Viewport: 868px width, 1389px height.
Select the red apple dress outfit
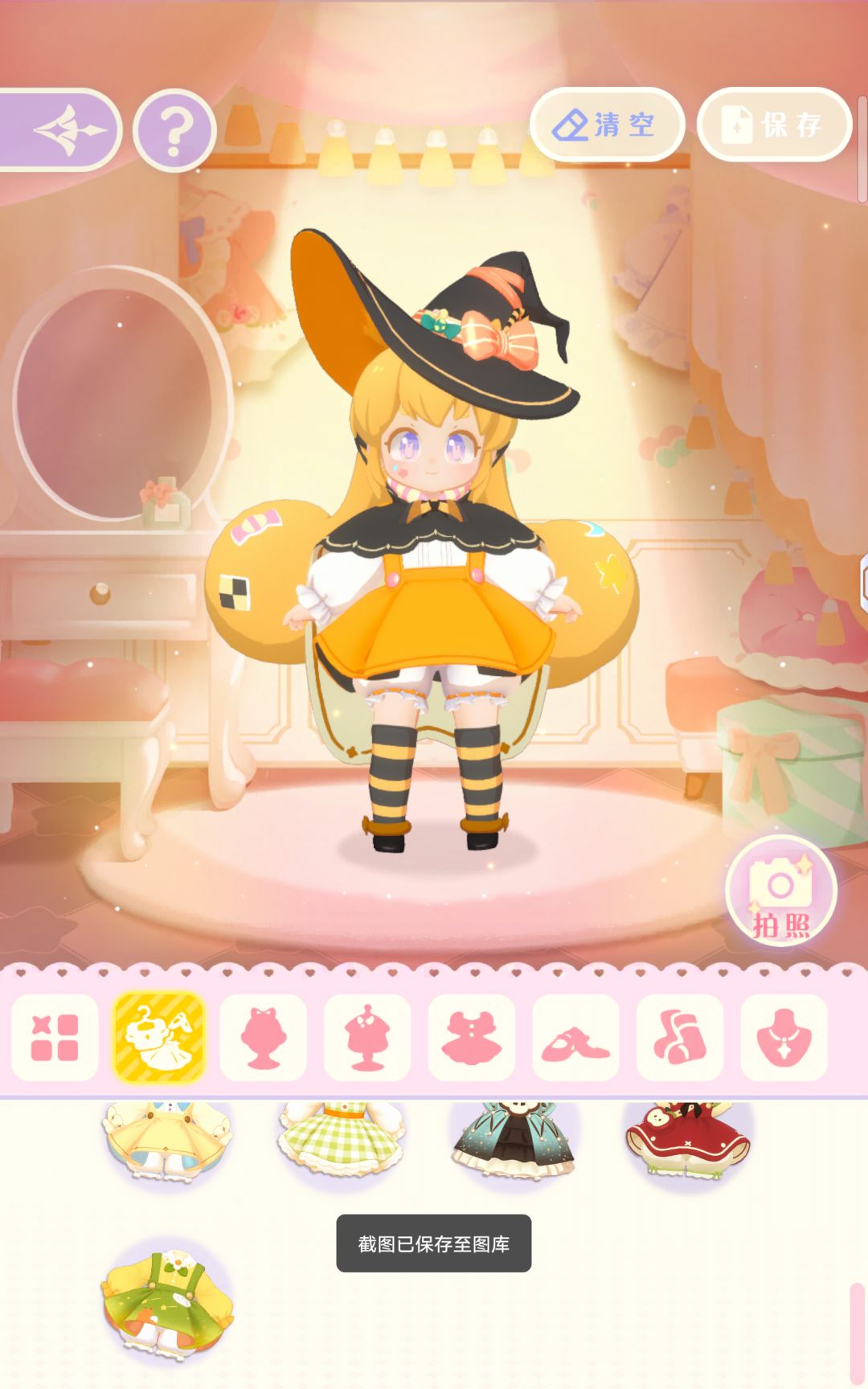coord(688,1140)
